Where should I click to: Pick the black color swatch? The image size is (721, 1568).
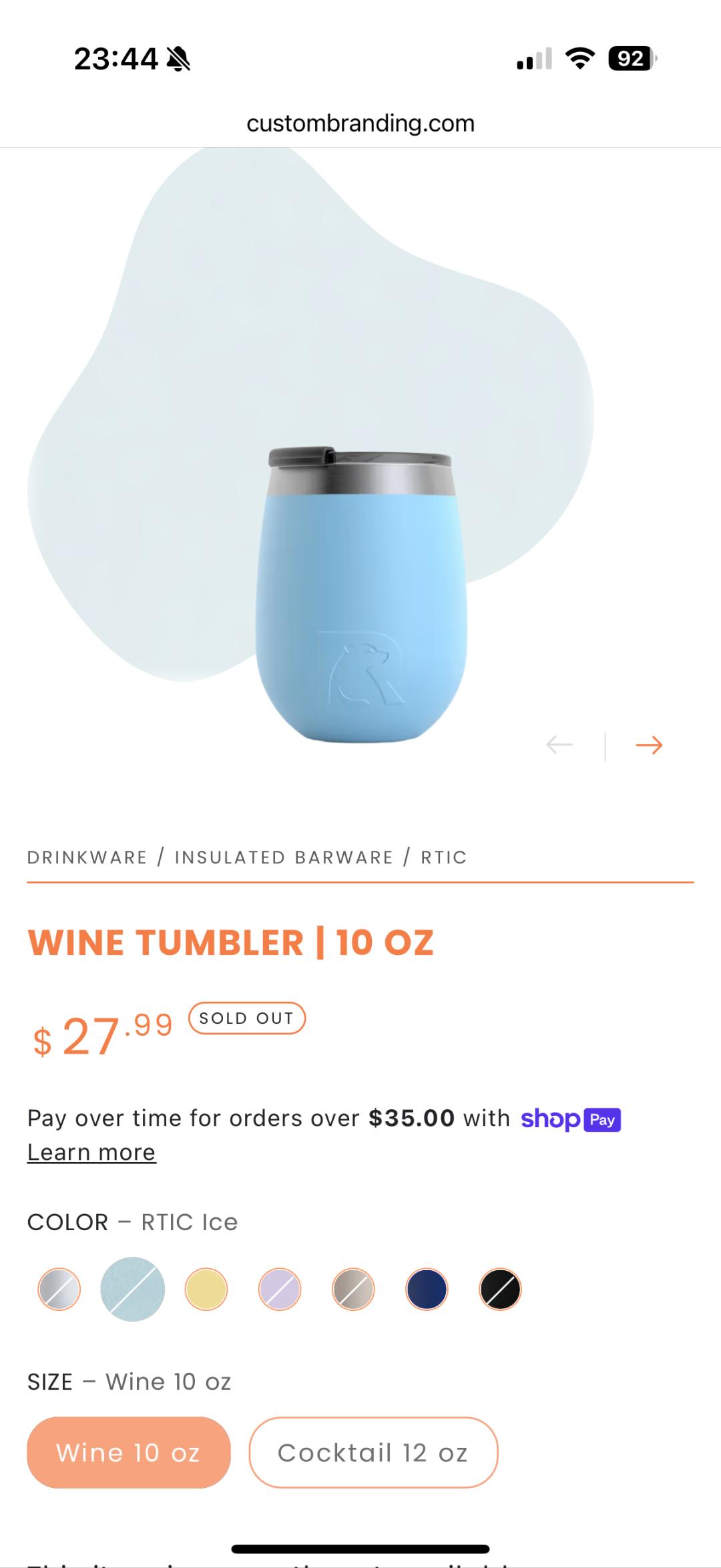coord(500,1289)
